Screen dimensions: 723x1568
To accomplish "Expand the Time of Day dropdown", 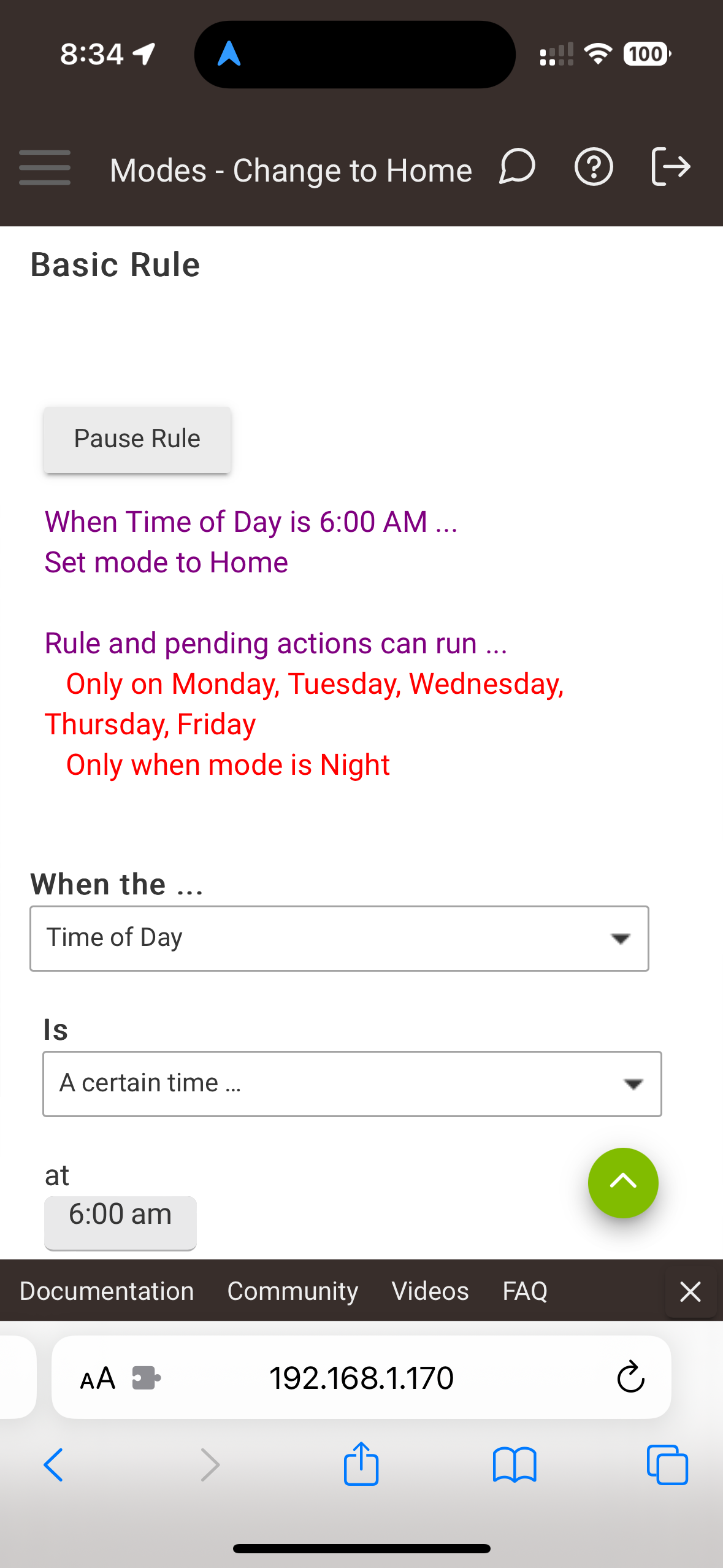I will 339,938.
